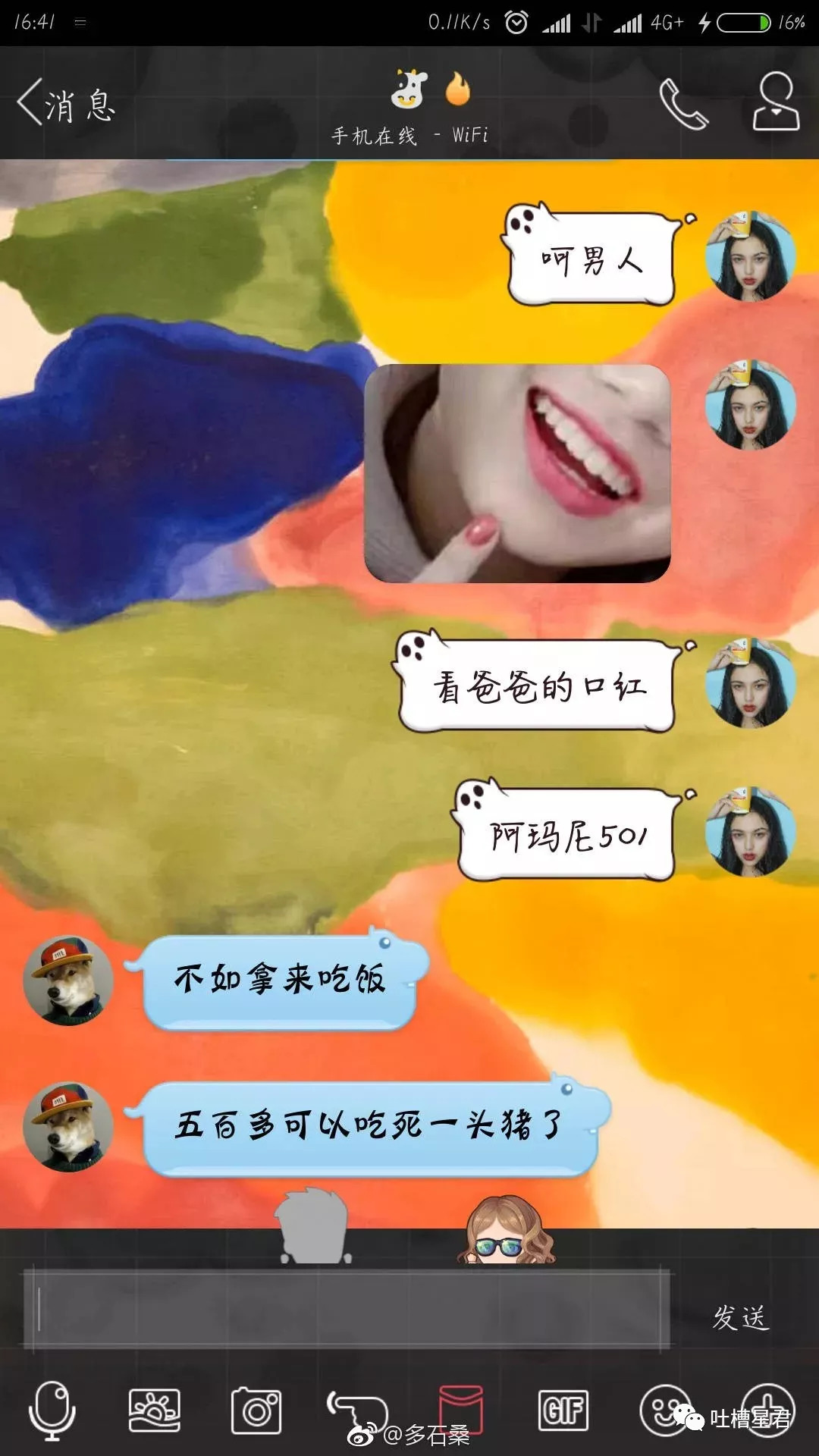Screen dimensions: 819x1456
Task: Record a voice message with microphone
Action: 52,1410
